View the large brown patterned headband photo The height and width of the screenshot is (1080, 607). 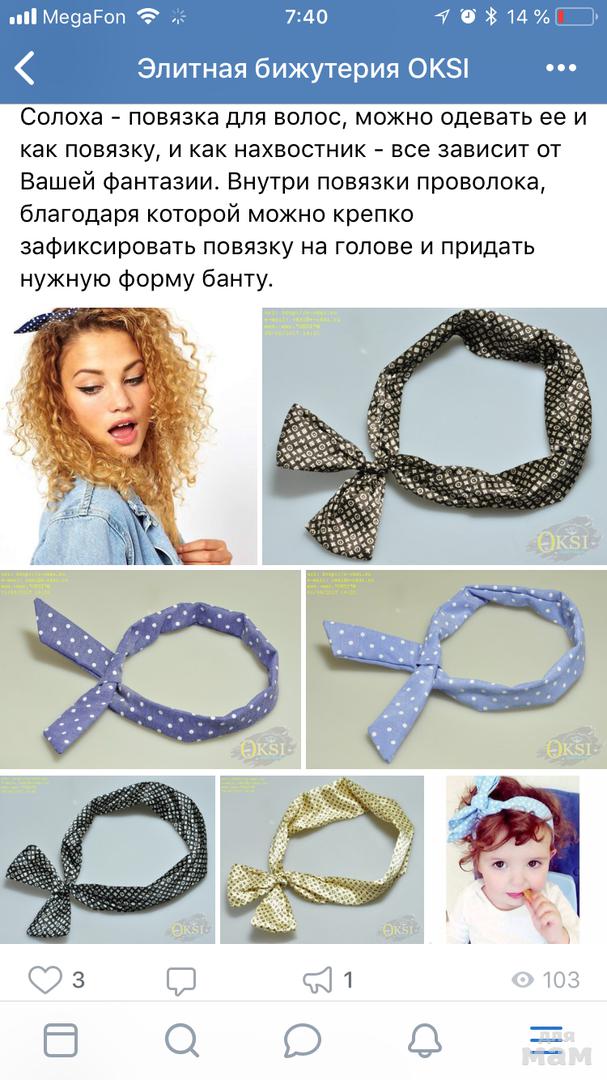click(x=434, y=436)
